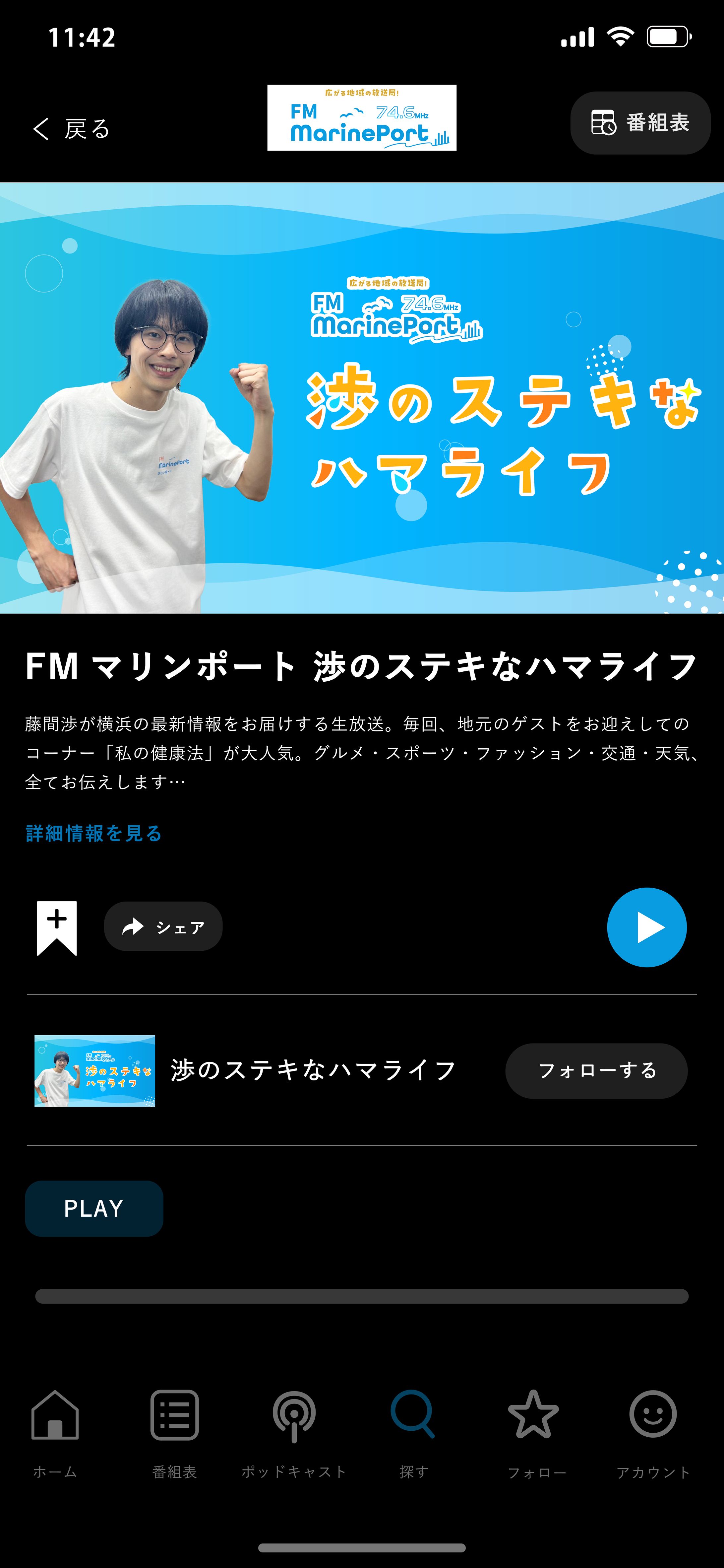Screen dimensions: 724x1568
Task: Open the 番組表 schedule button at top
Action: pyautogui.click(x=640, y=123)
